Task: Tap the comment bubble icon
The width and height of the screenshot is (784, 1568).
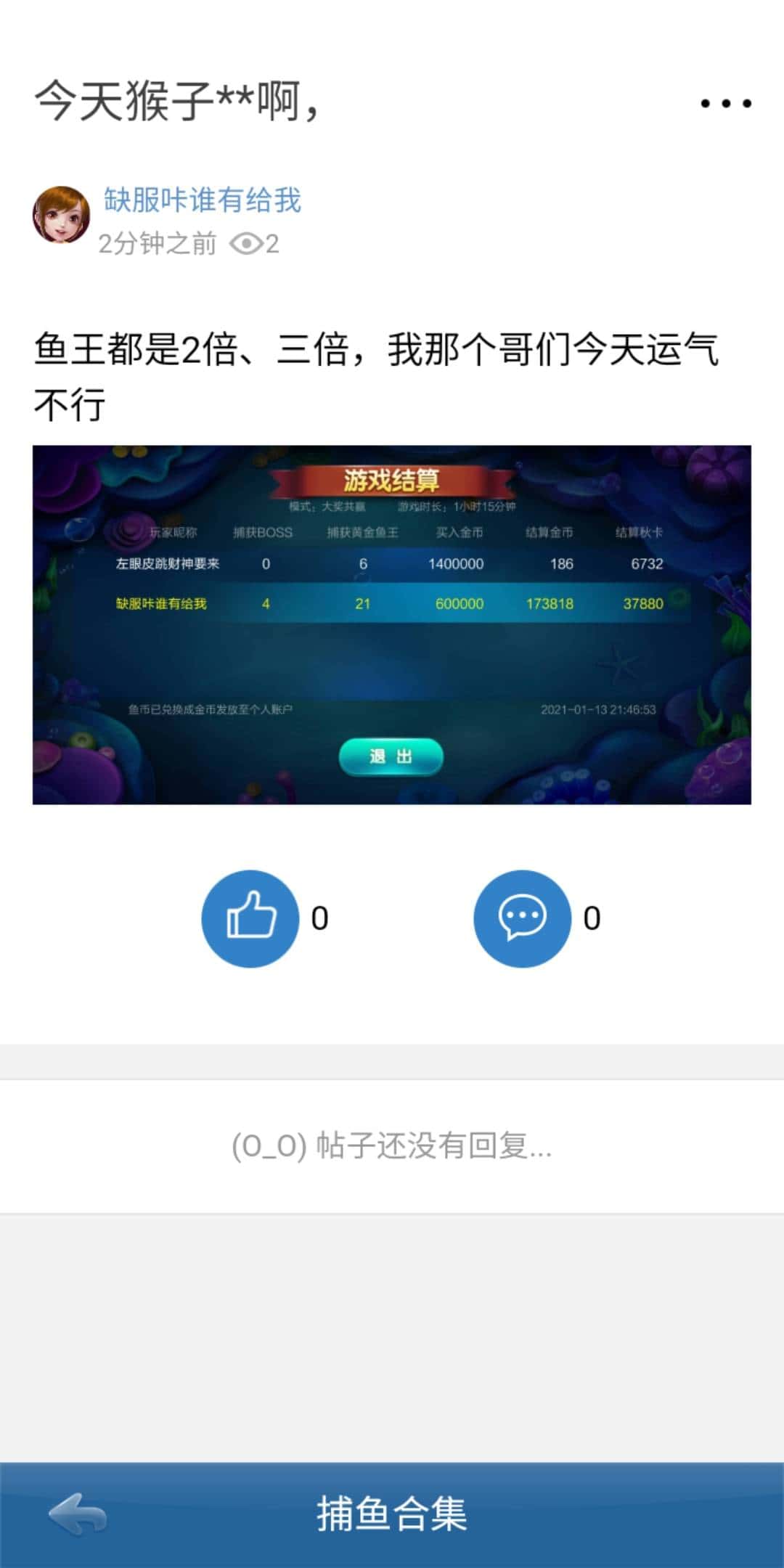Action: (x=521, y=916)
